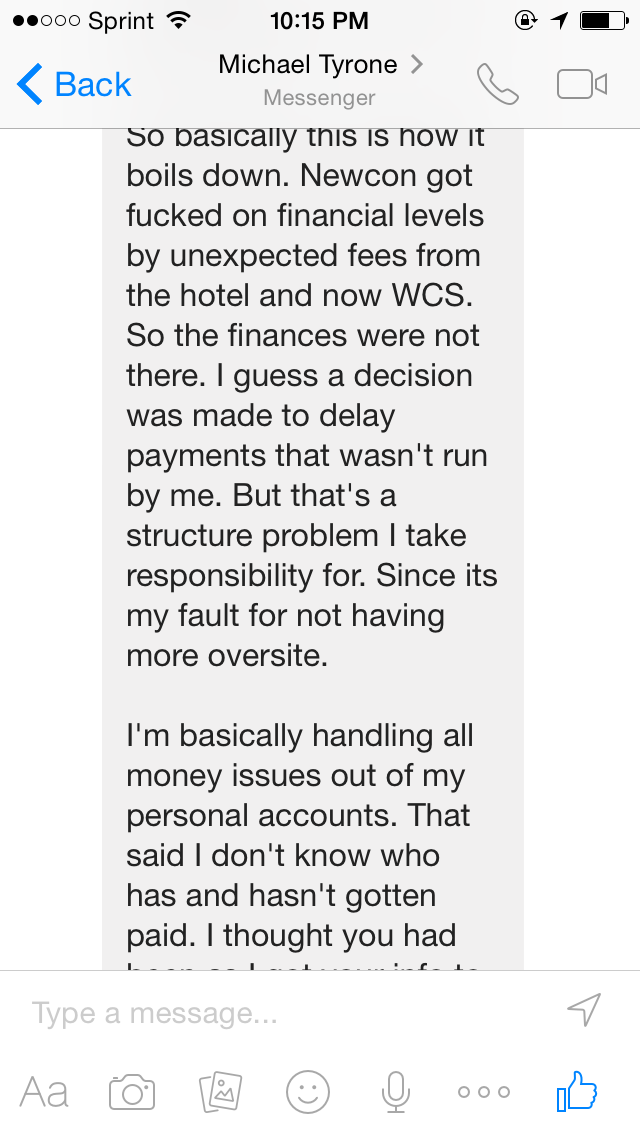Screen dimensions: 640x1136
Task: Send a thumbs-up like
Action: pos(577,1090)
